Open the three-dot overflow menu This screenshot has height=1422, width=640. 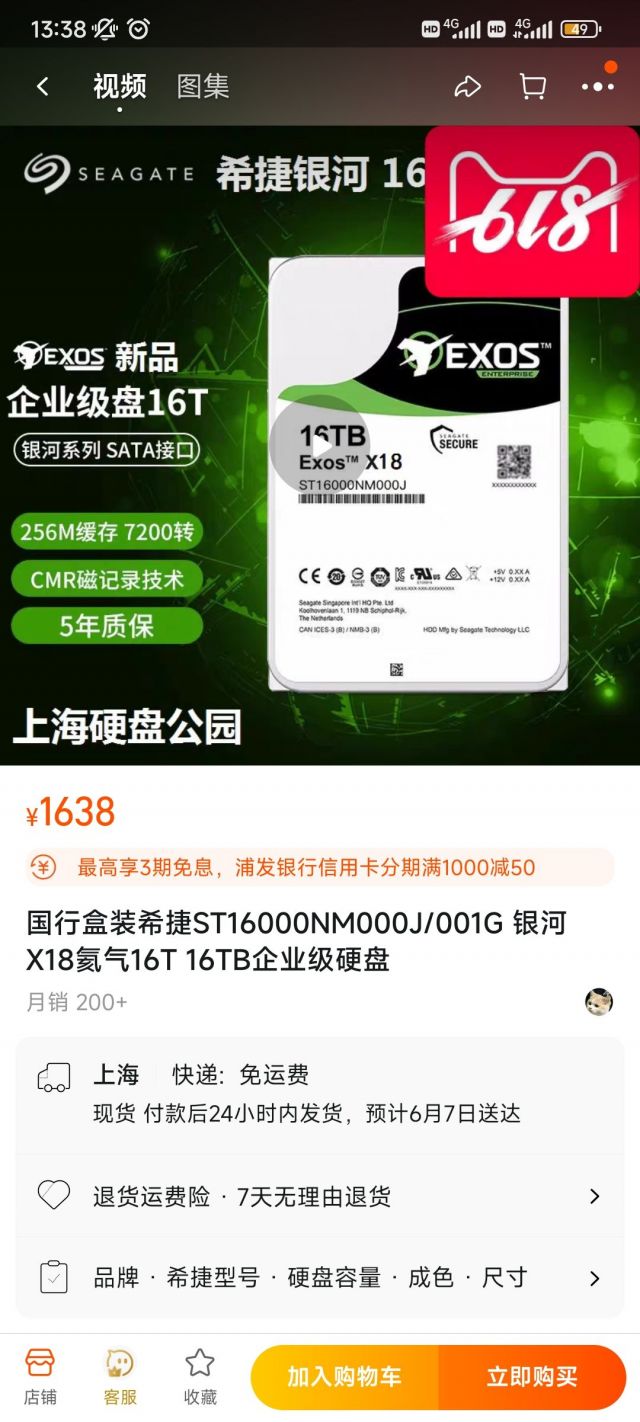click(598, 87)
